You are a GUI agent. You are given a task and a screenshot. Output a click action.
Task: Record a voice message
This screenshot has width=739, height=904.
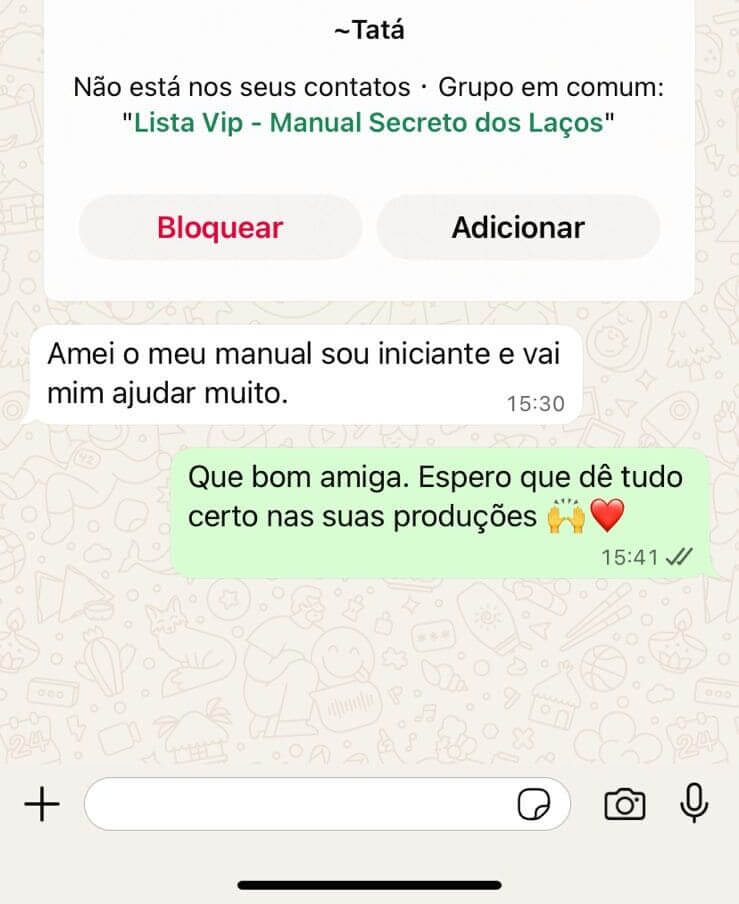[694, 803]
